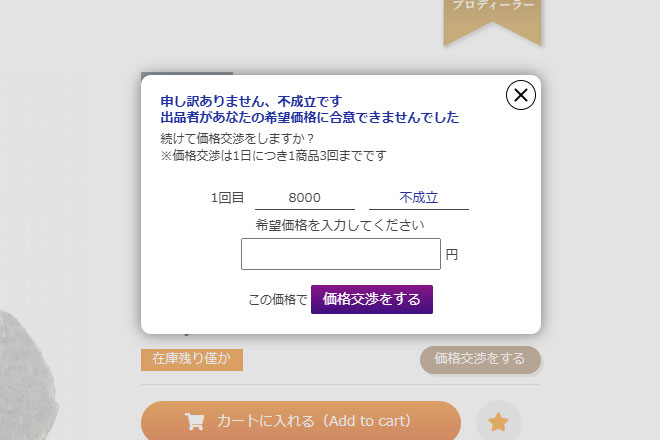Add item with カートに入れる (Add to cart)
The image size is (660, 440).
300,420
